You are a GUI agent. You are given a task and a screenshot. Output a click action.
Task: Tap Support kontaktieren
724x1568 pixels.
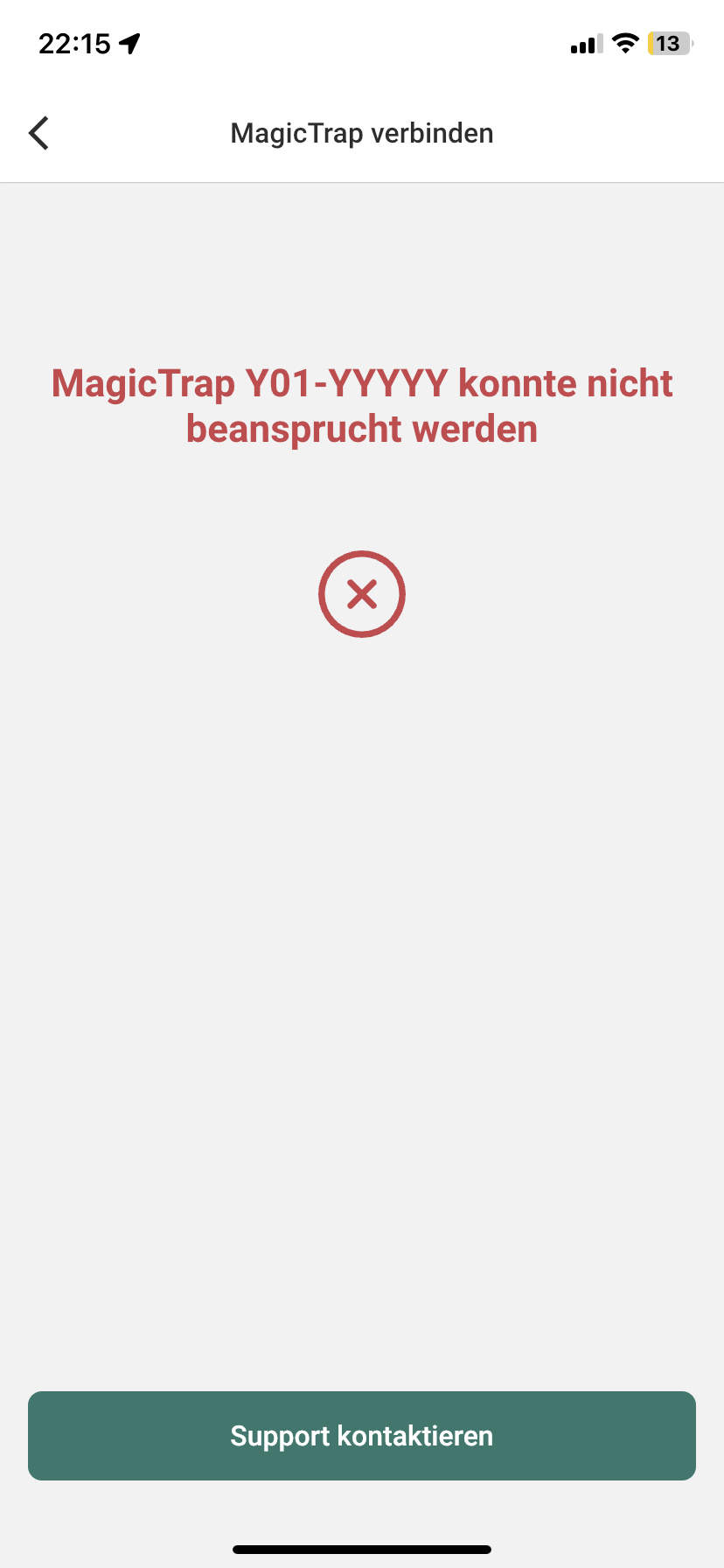coord(362,1435)
